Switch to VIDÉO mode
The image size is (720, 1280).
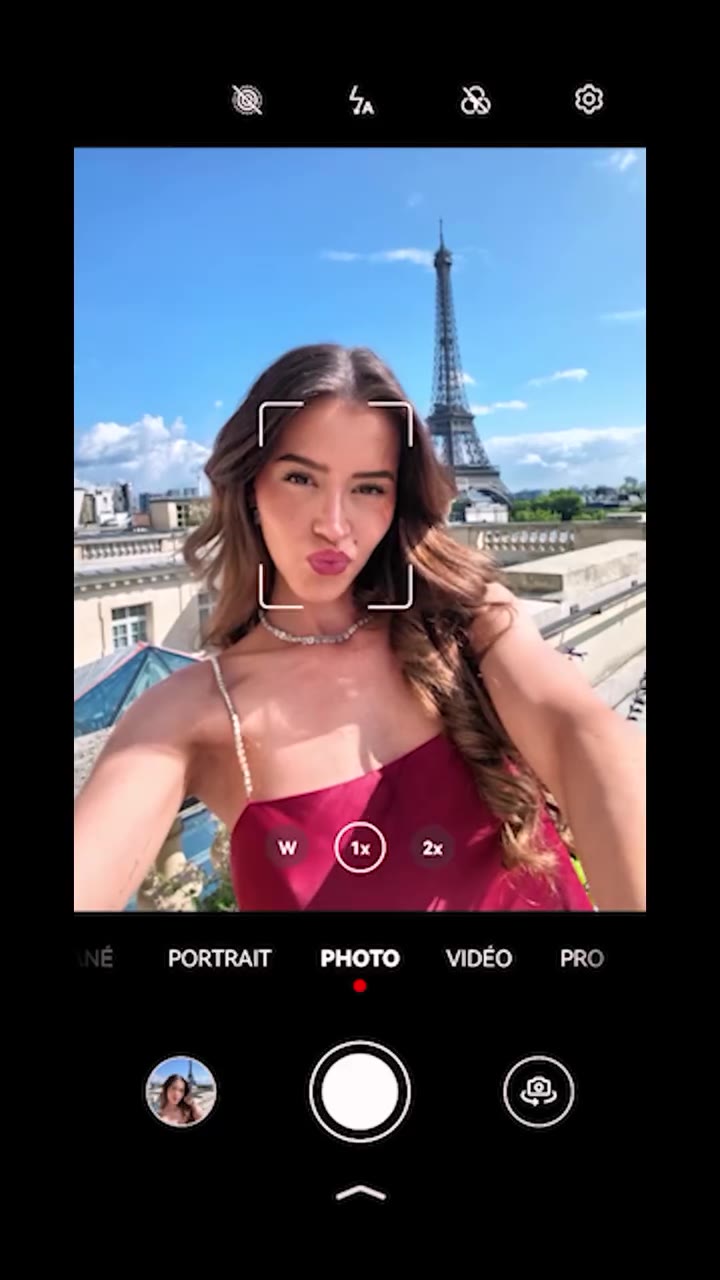click(x=479, y=958)
